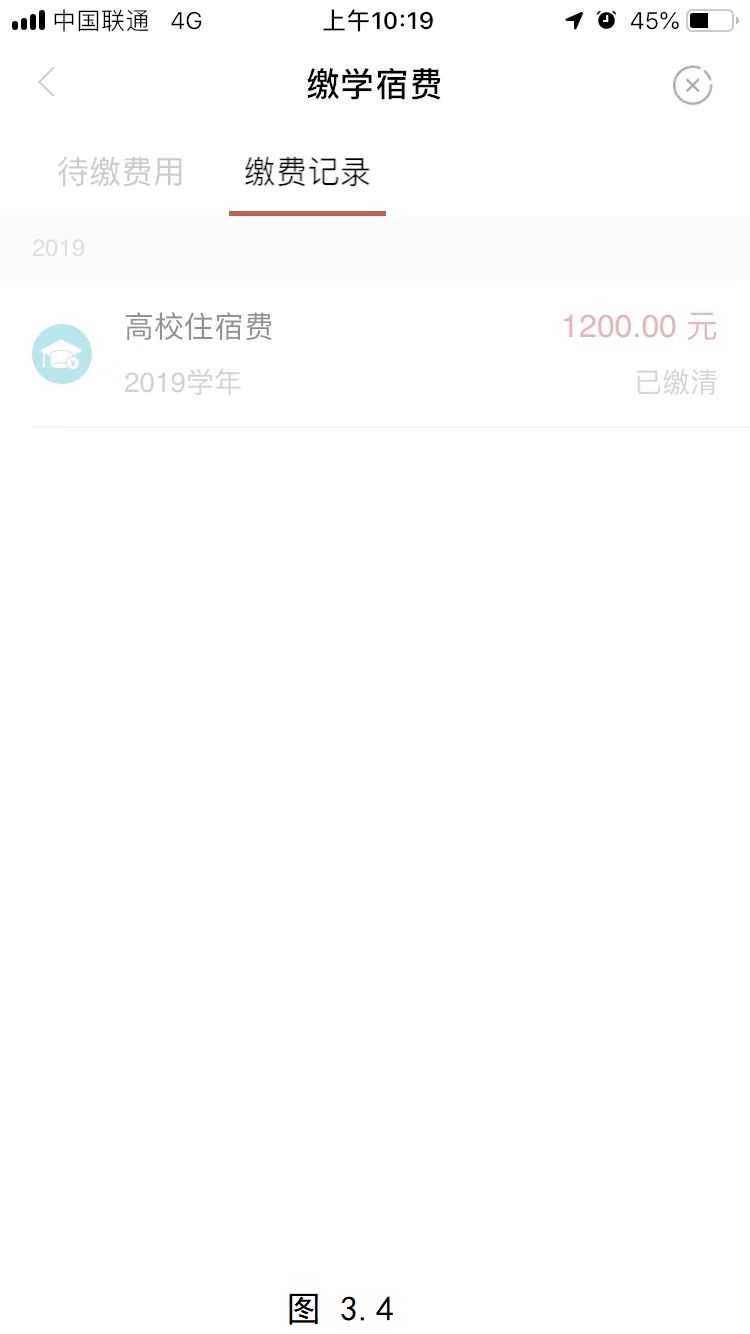Switch to the 待缴费用 tab
The image size is (750, 1334).
[121, 172]
